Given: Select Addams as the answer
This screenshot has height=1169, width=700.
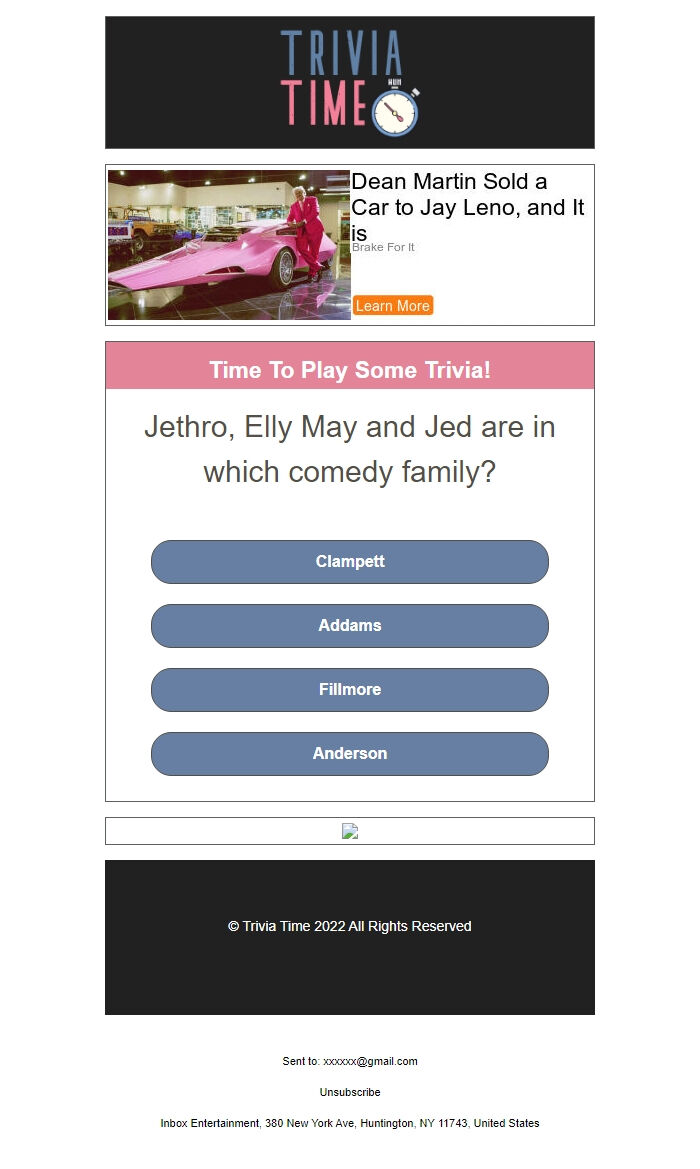Looking at the screenshot, I should [350, 626].
